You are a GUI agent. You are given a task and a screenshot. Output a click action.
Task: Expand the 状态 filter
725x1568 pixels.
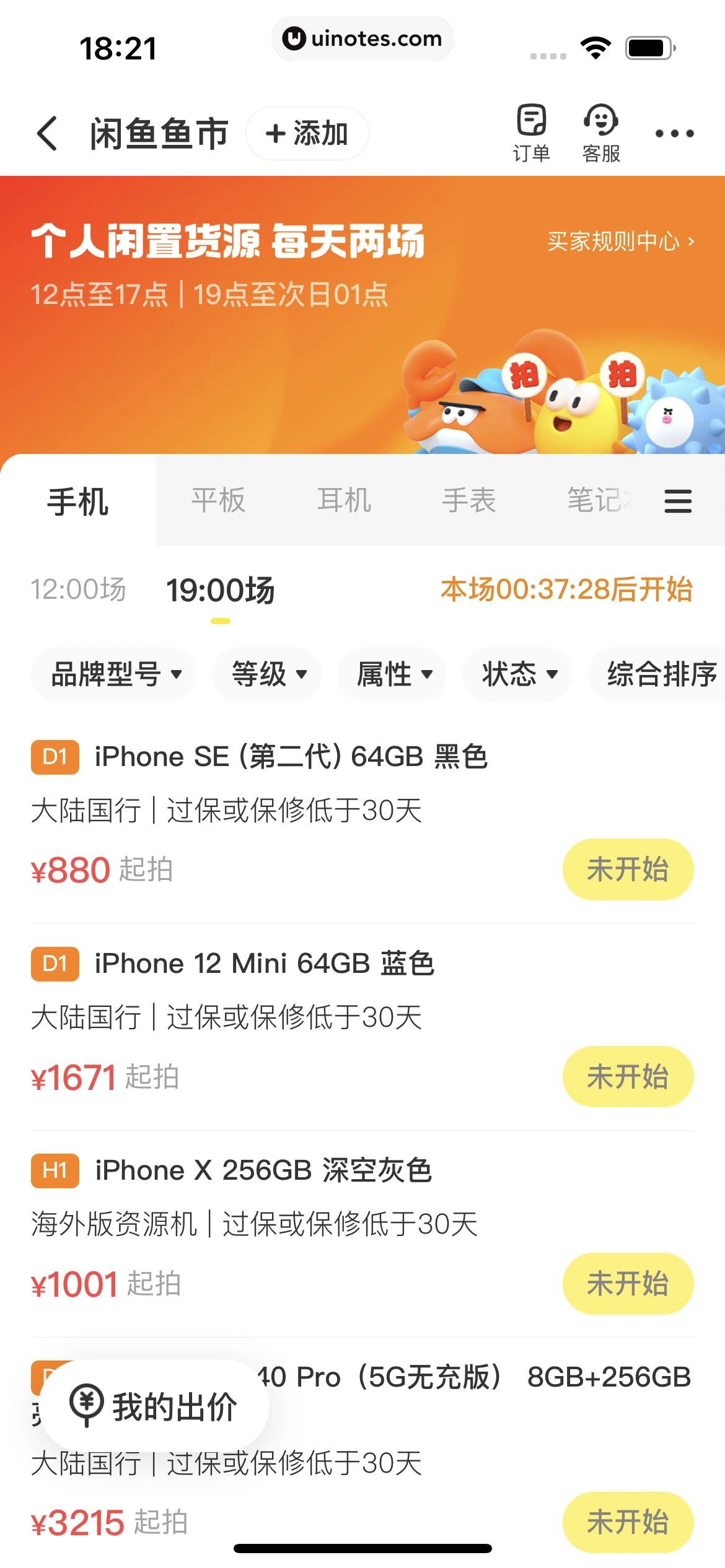tap(518, 674)
